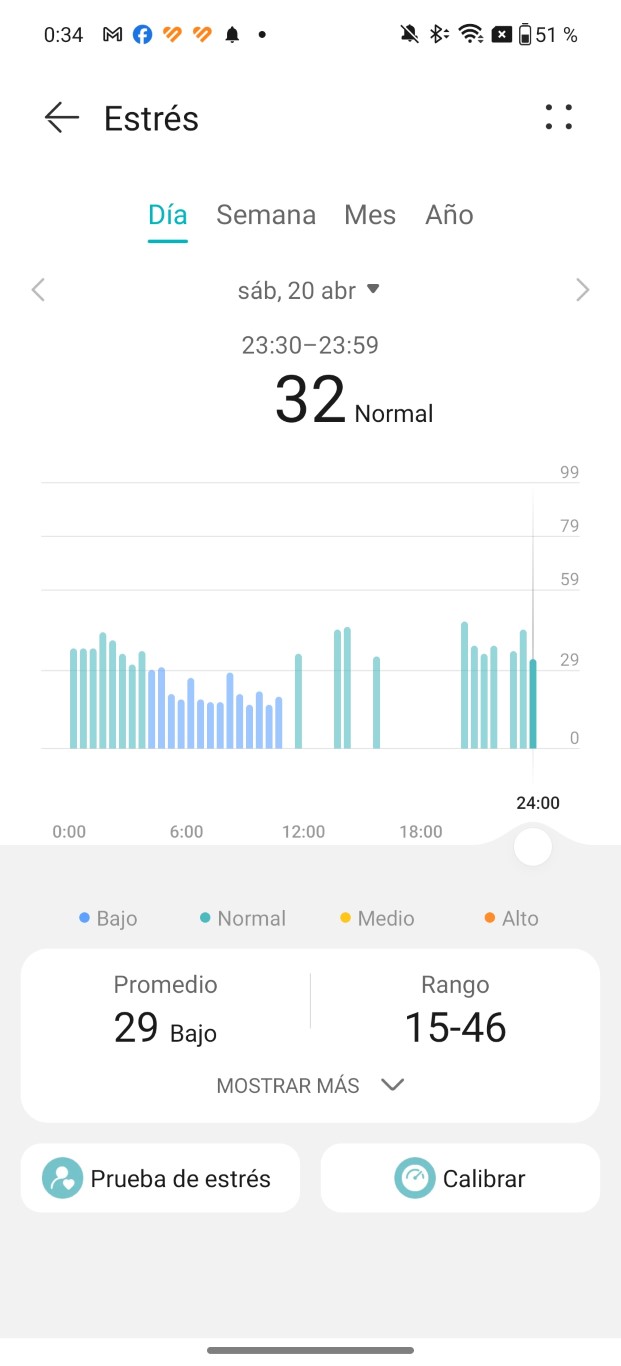Go to the next day
Image resolution: width=621 pixels, height=1366 pixels.
583,290
